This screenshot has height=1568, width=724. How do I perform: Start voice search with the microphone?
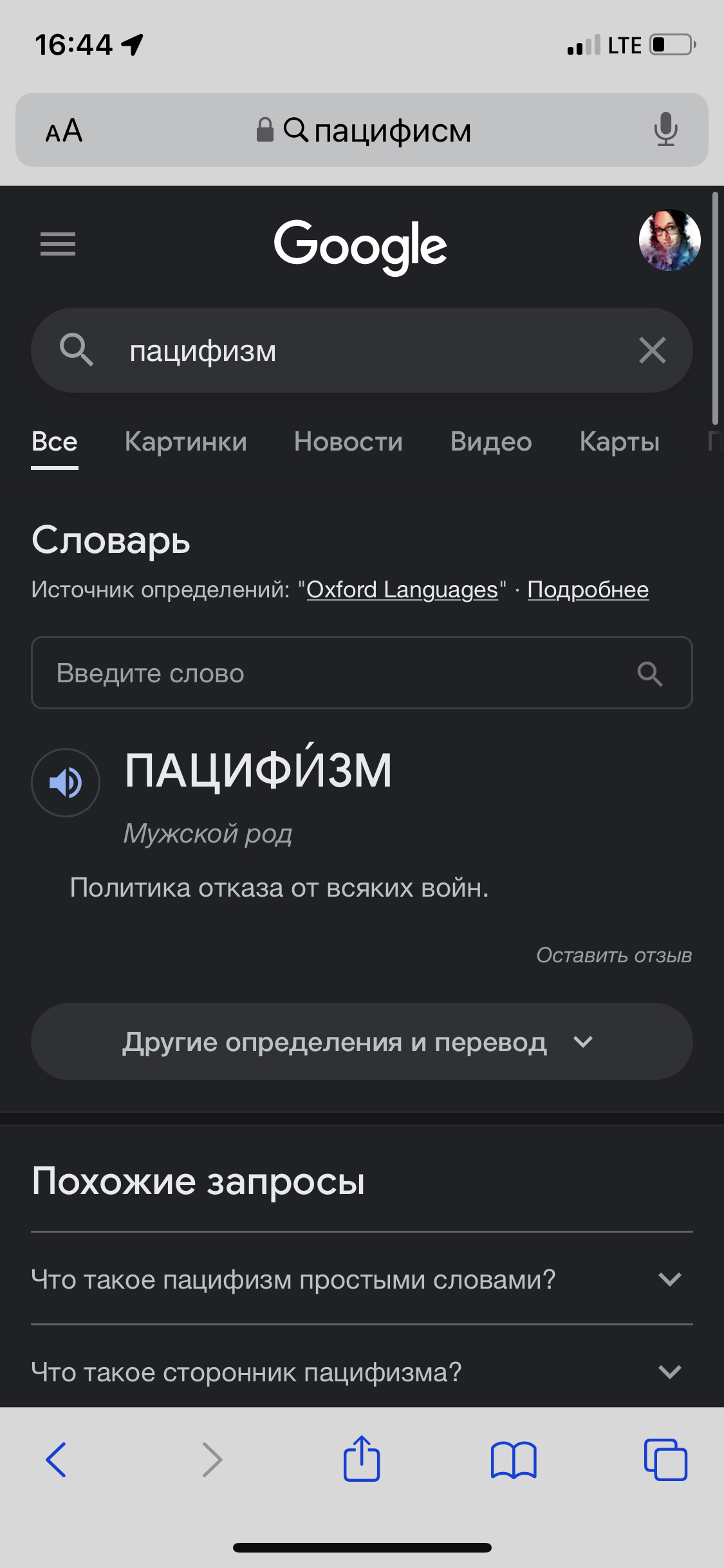665,129
